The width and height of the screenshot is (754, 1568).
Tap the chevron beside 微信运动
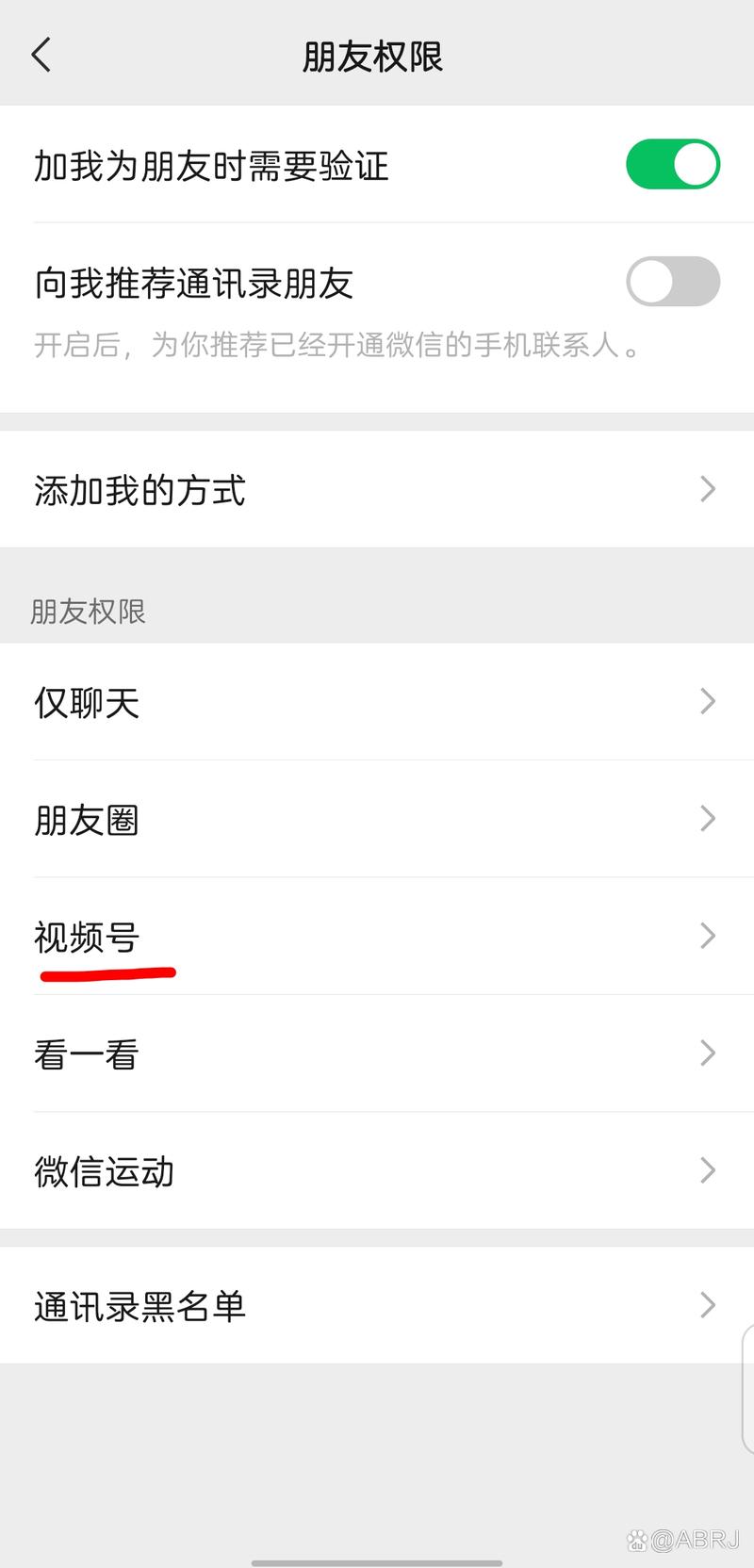tap(708, 1170)
